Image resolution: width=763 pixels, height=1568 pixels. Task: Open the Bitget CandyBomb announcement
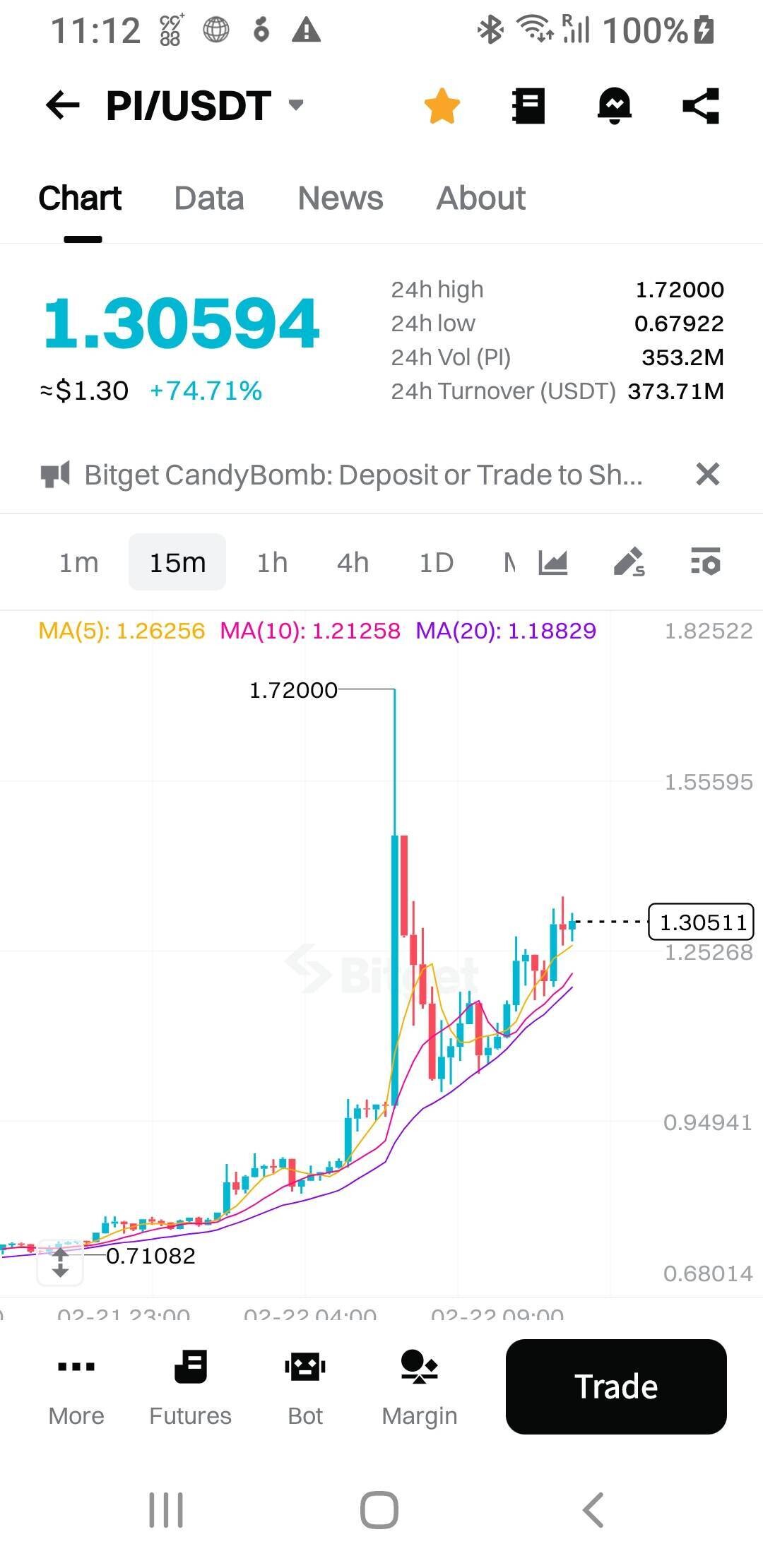pos(362,475)
